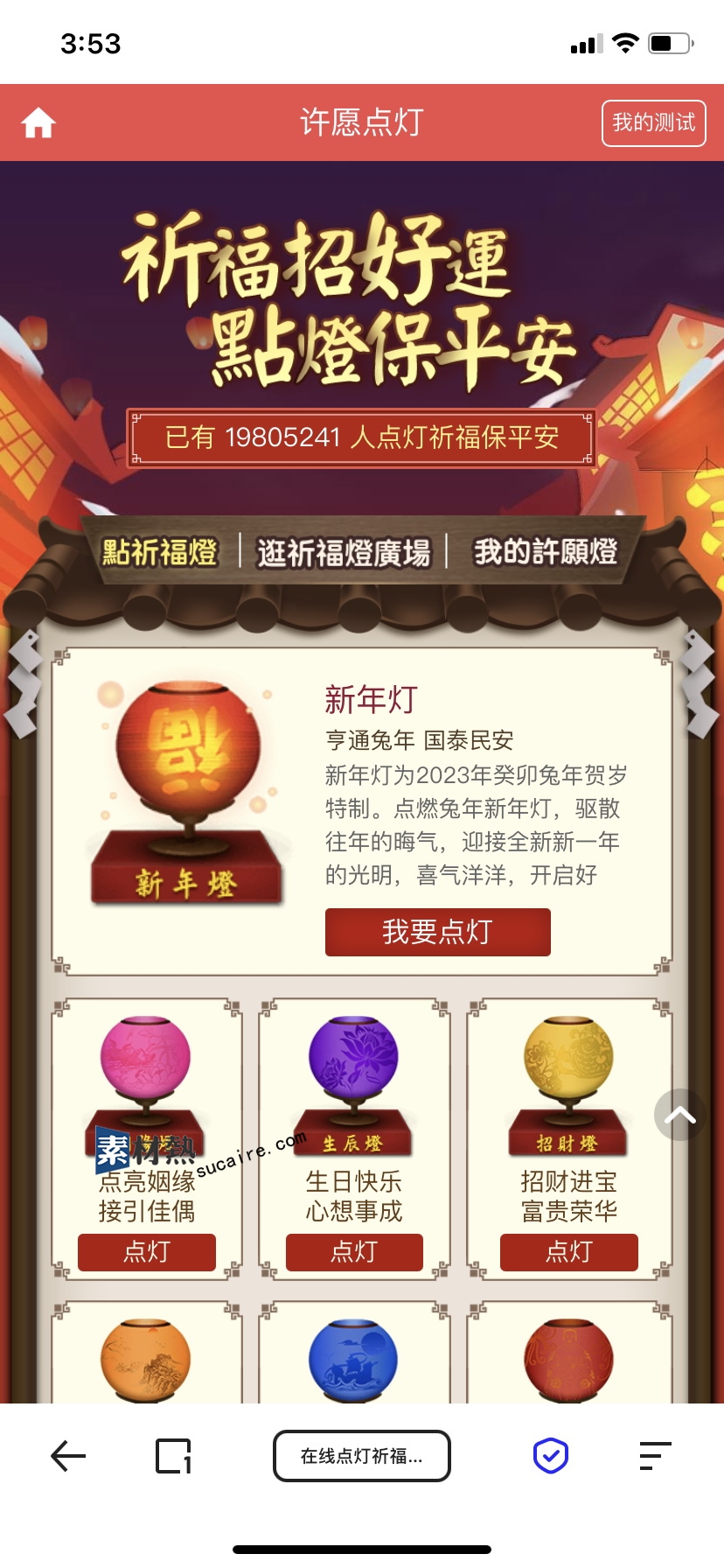Jump back to top with the up arrow
The height and width of the screenshot is (1568, 724).
pos(679,1115)
